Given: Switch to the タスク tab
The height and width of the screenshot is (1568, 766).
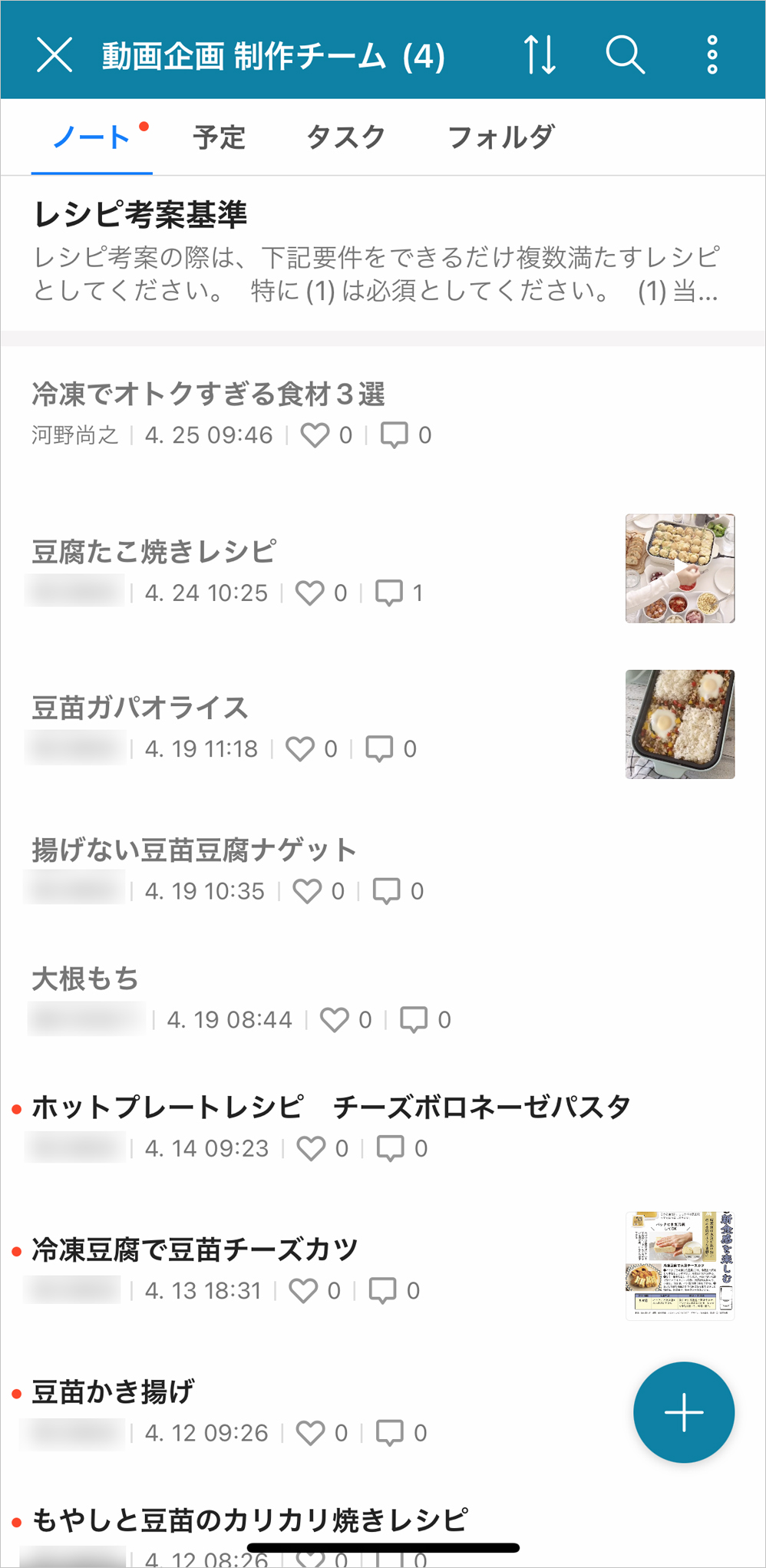Looking at the screenshot, I should [345, 137].
